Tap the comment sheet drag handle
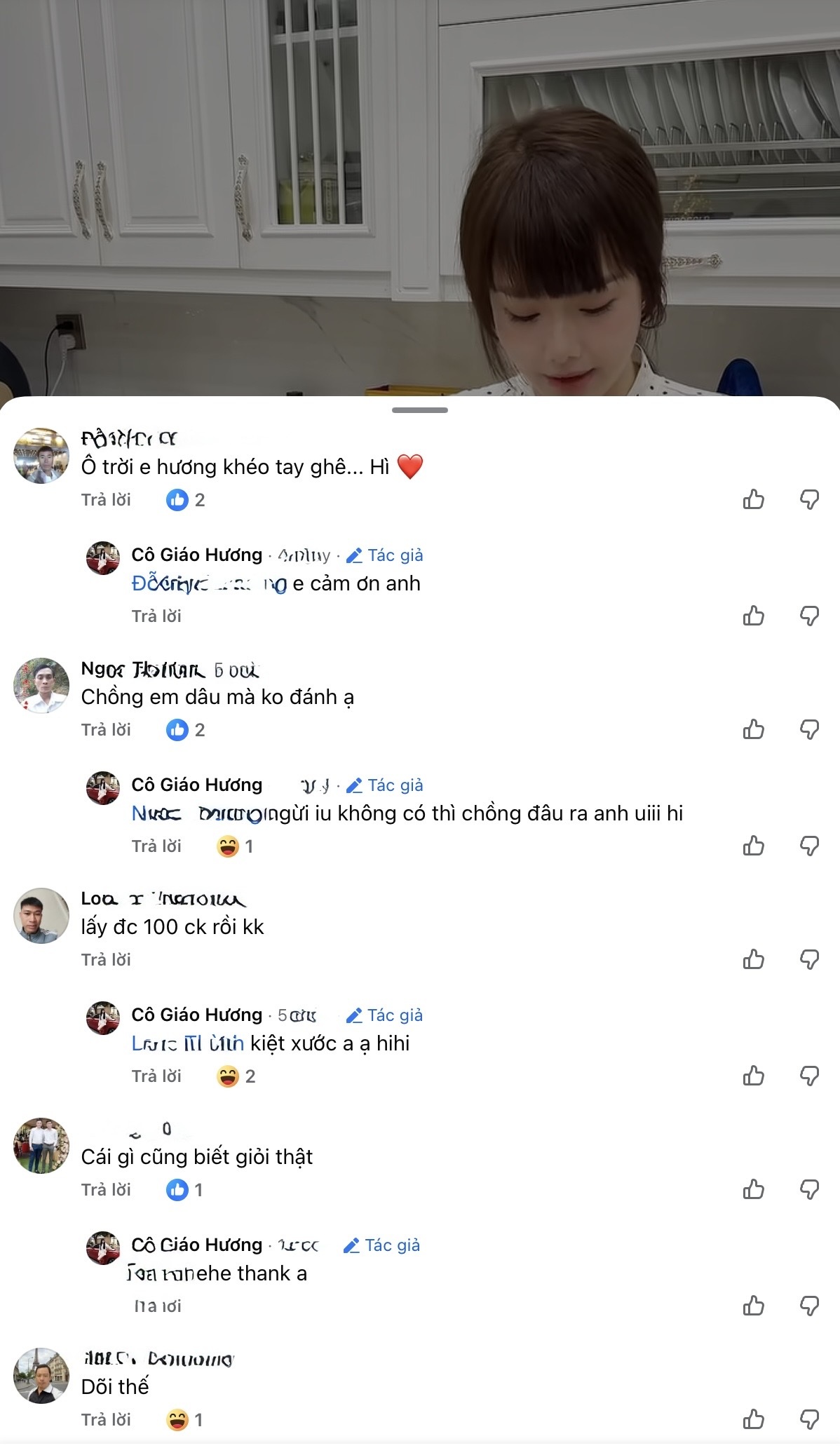Viewport: 840px width, 1448px height. point(419,410)
